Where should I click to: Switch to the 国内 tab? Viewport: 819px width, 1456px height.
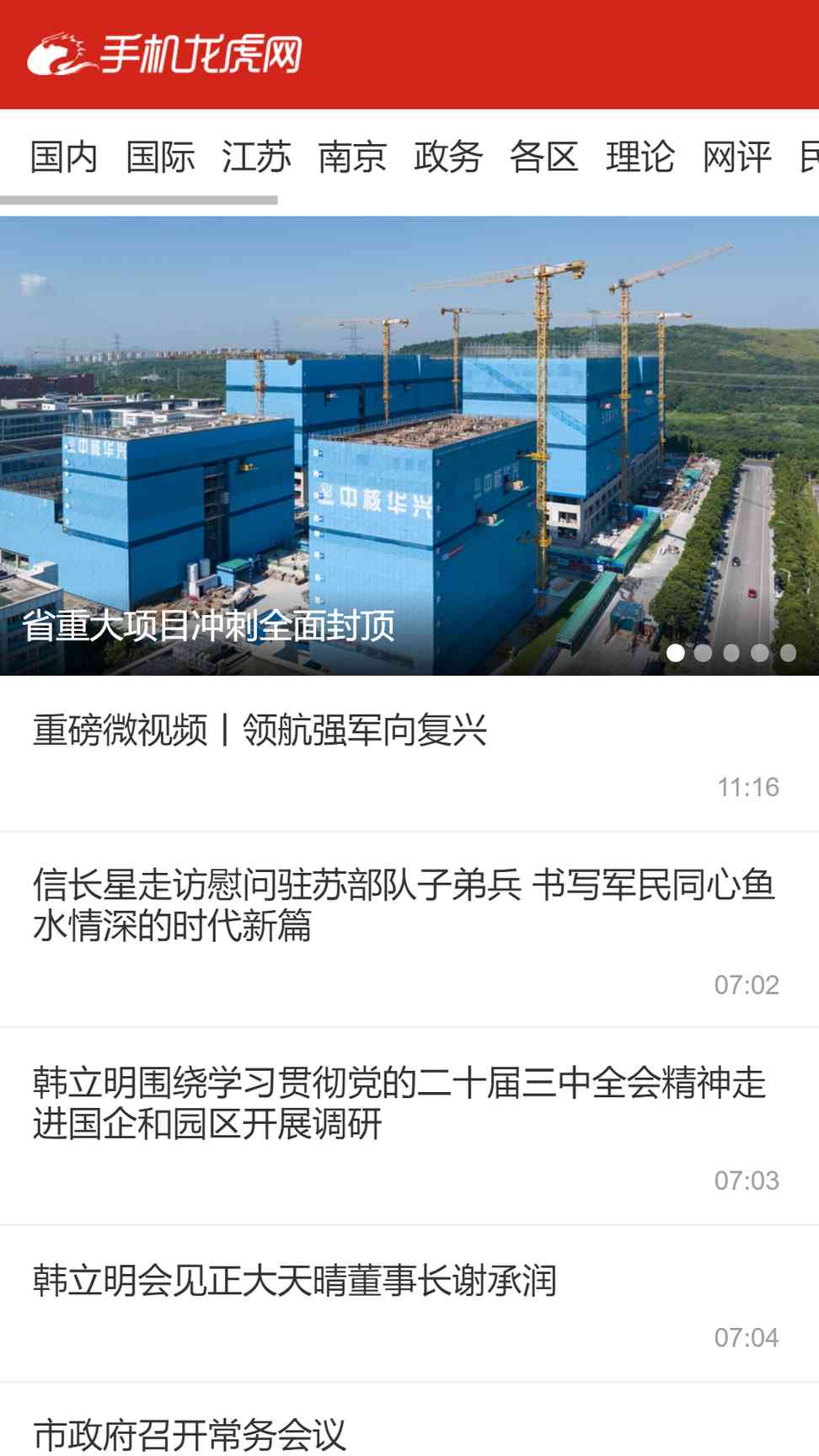tap(64, 158)
